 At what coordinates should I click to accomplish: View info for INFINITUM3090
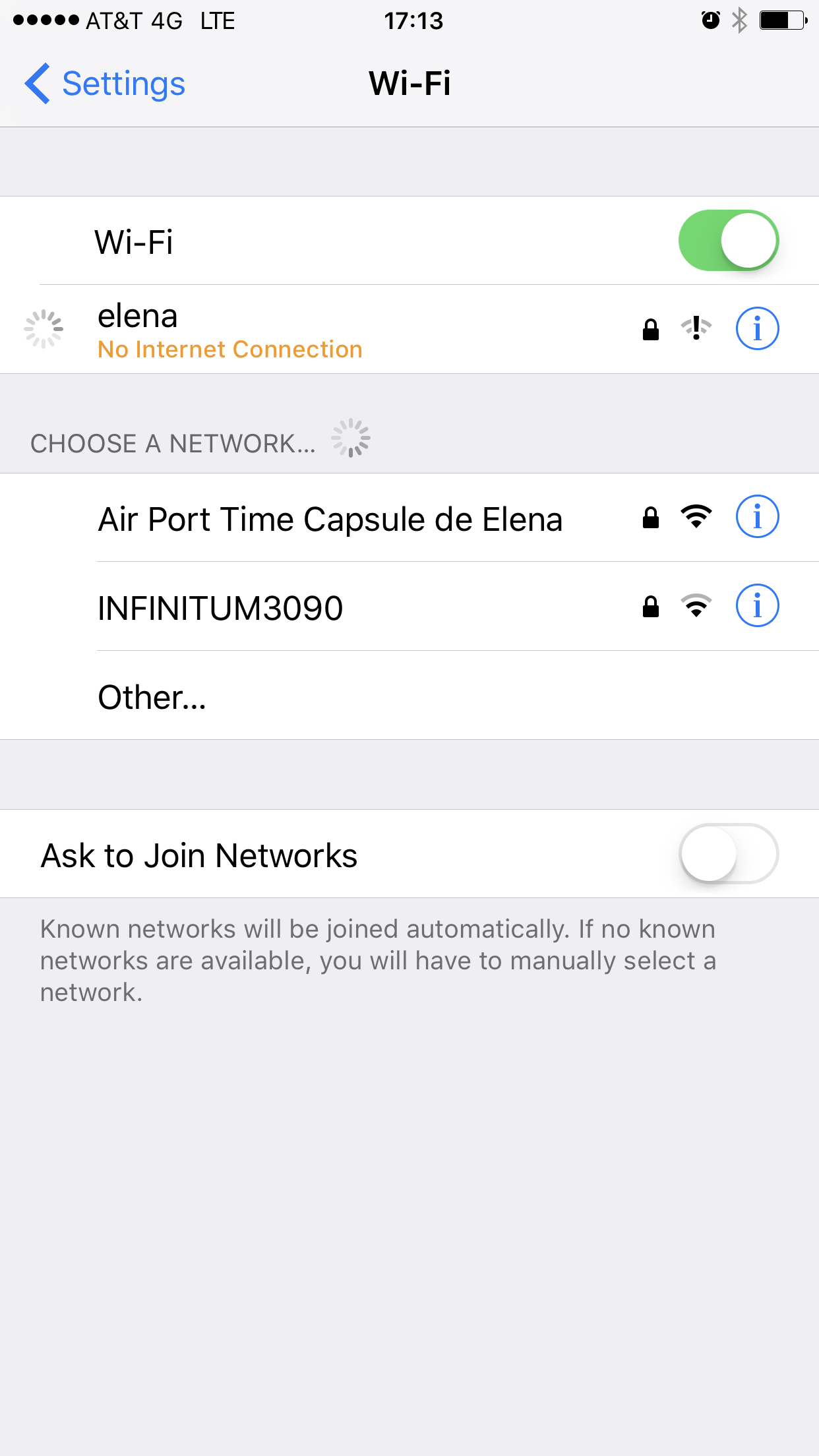click(x=757, y=605)
